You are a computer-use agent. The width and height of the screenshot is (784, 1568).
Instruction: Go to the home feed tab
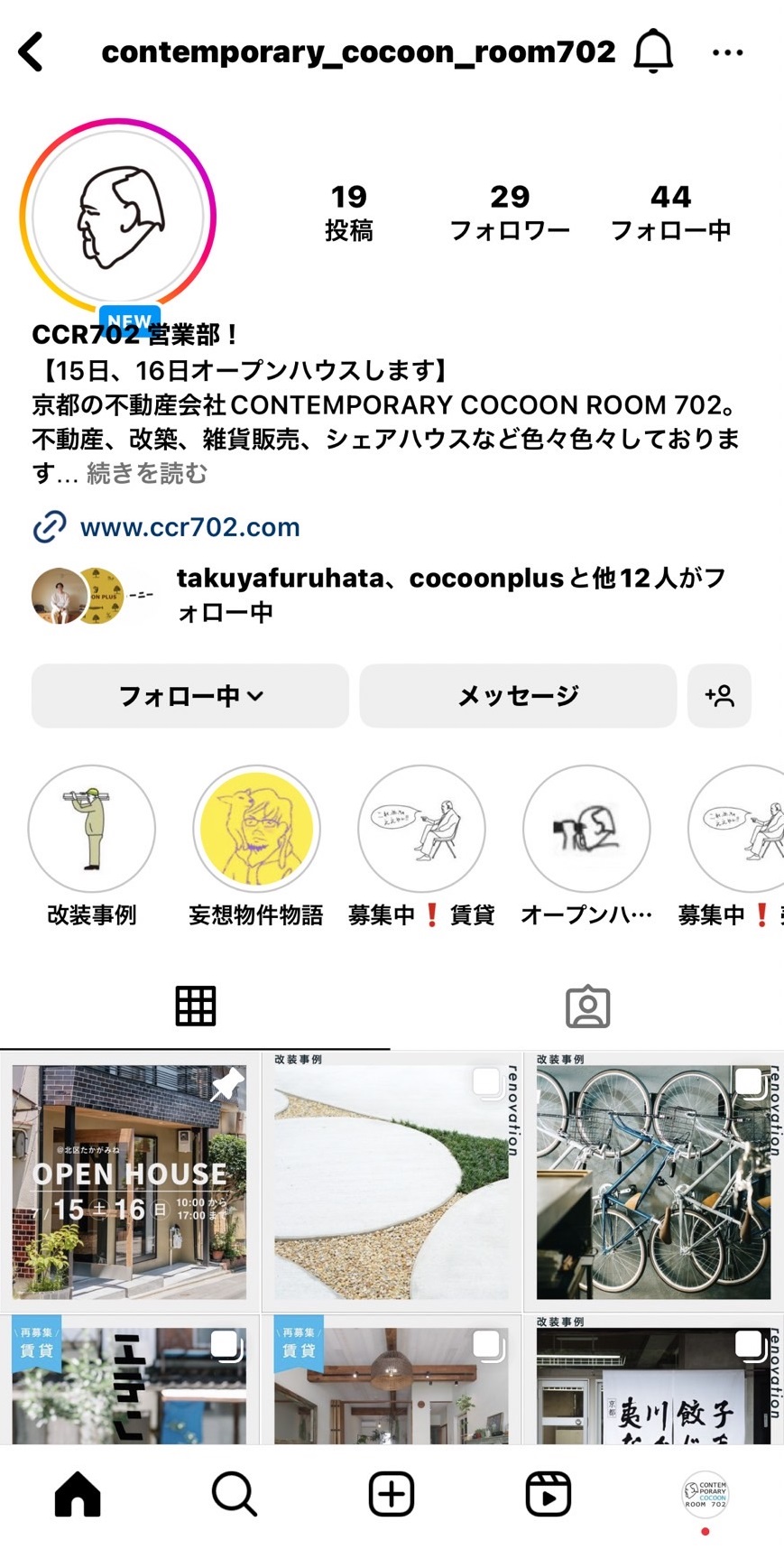[x=78, y=1494]
